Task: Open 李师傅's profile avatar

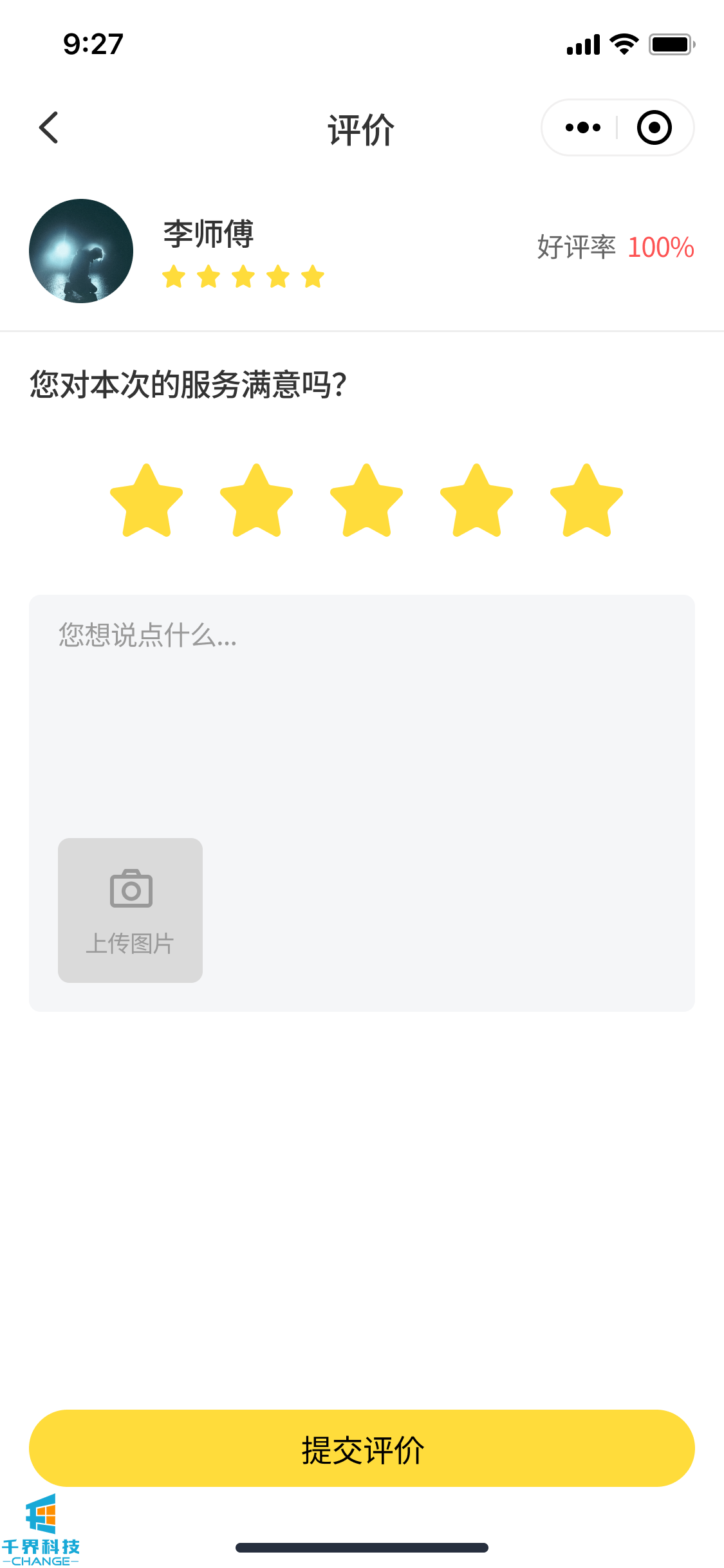Action: [x=81, y=251]
